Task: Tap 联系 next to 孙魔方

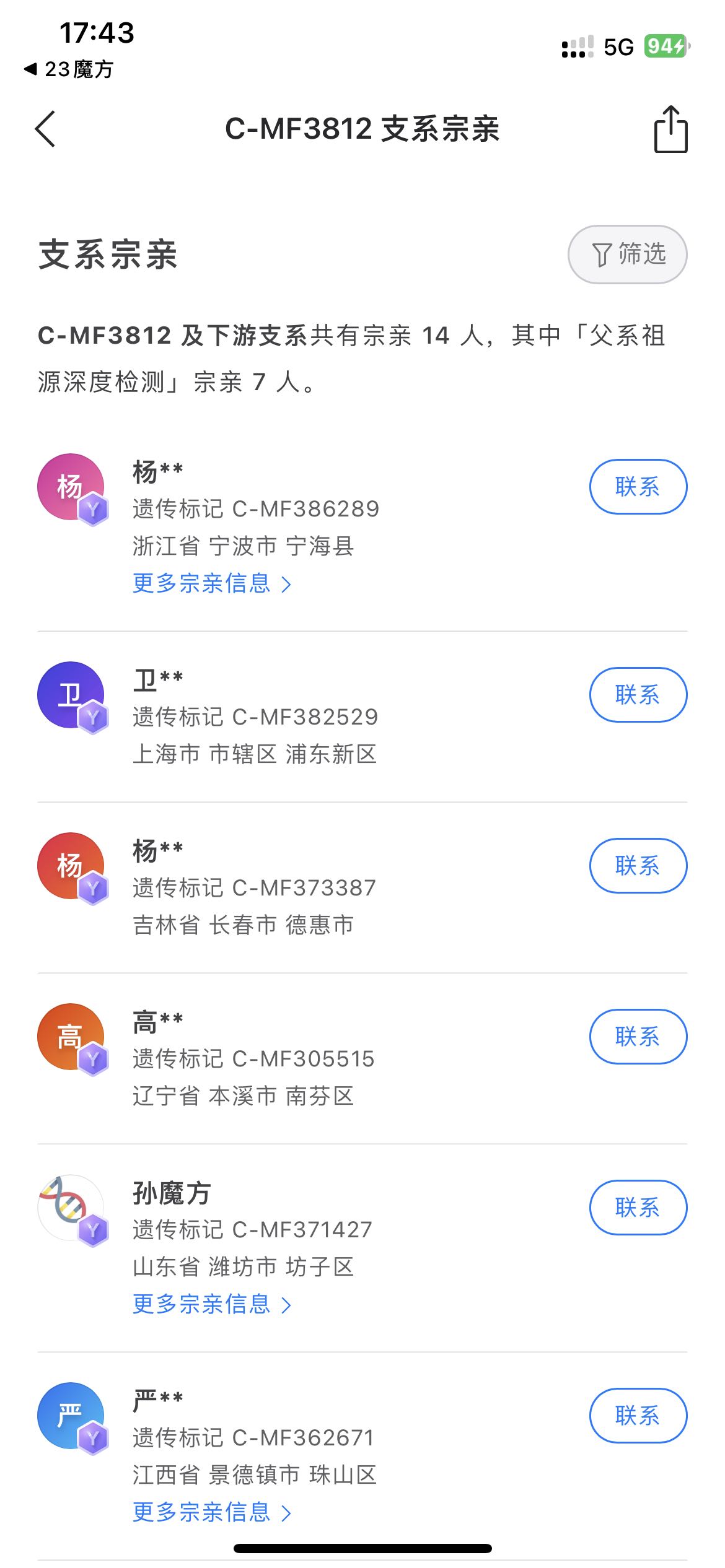Action: point(638,1208)
